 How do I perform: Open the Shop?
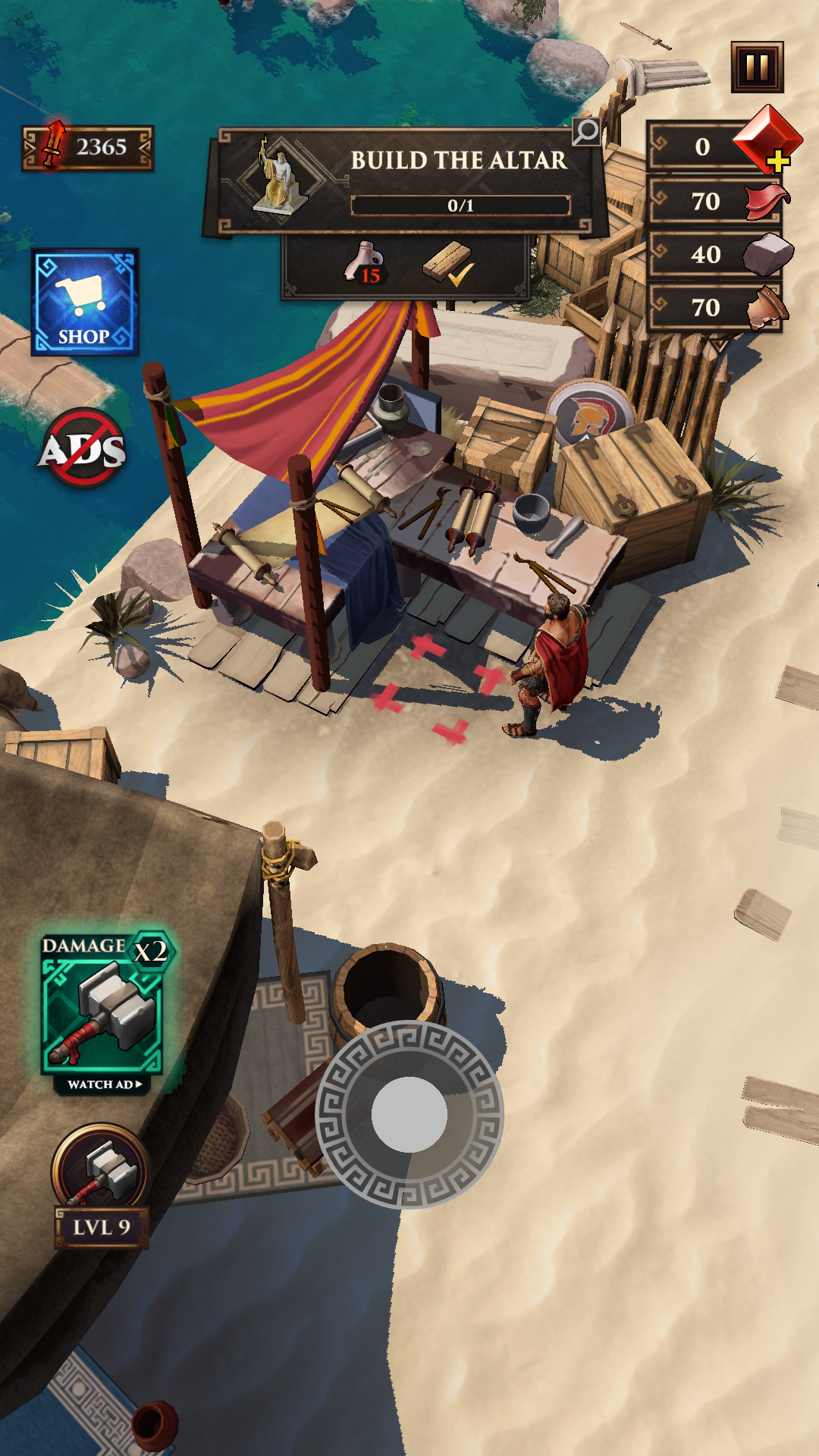(85, 302)
